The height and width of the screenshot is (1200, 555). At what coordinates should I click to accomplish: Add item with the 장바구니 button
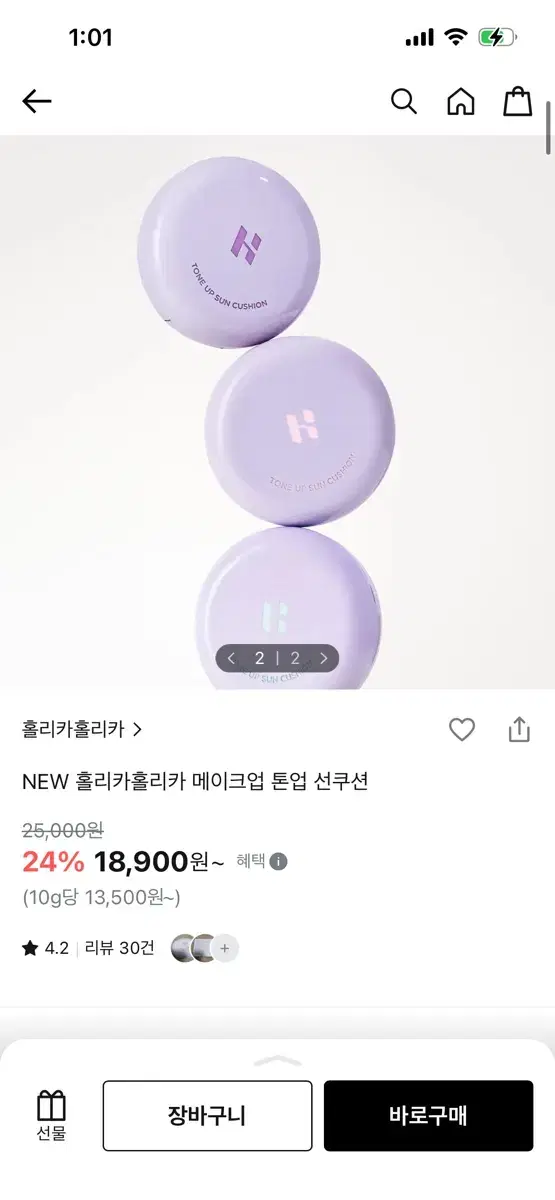[207, 1116]
